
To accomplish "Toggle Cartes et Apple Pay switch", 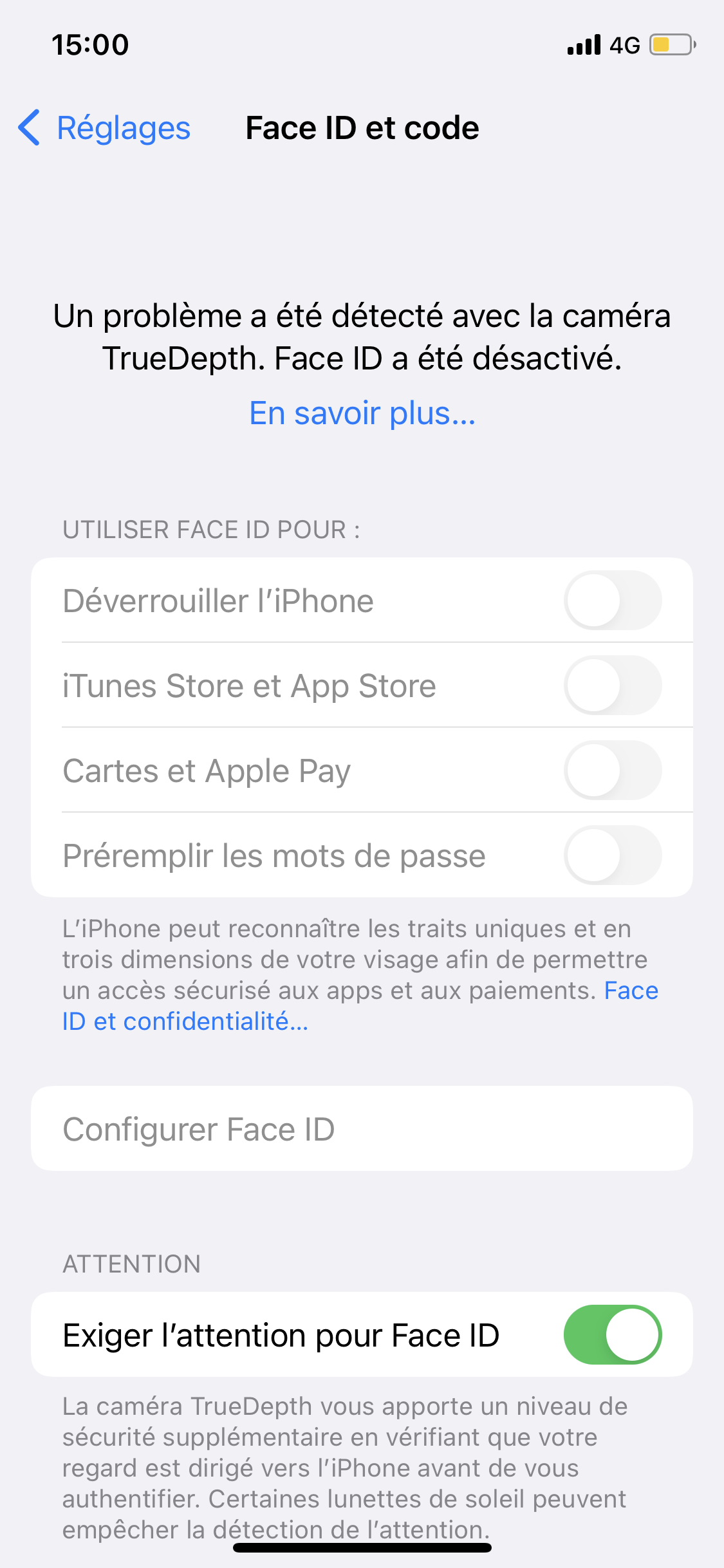I will tap(613, 770).
